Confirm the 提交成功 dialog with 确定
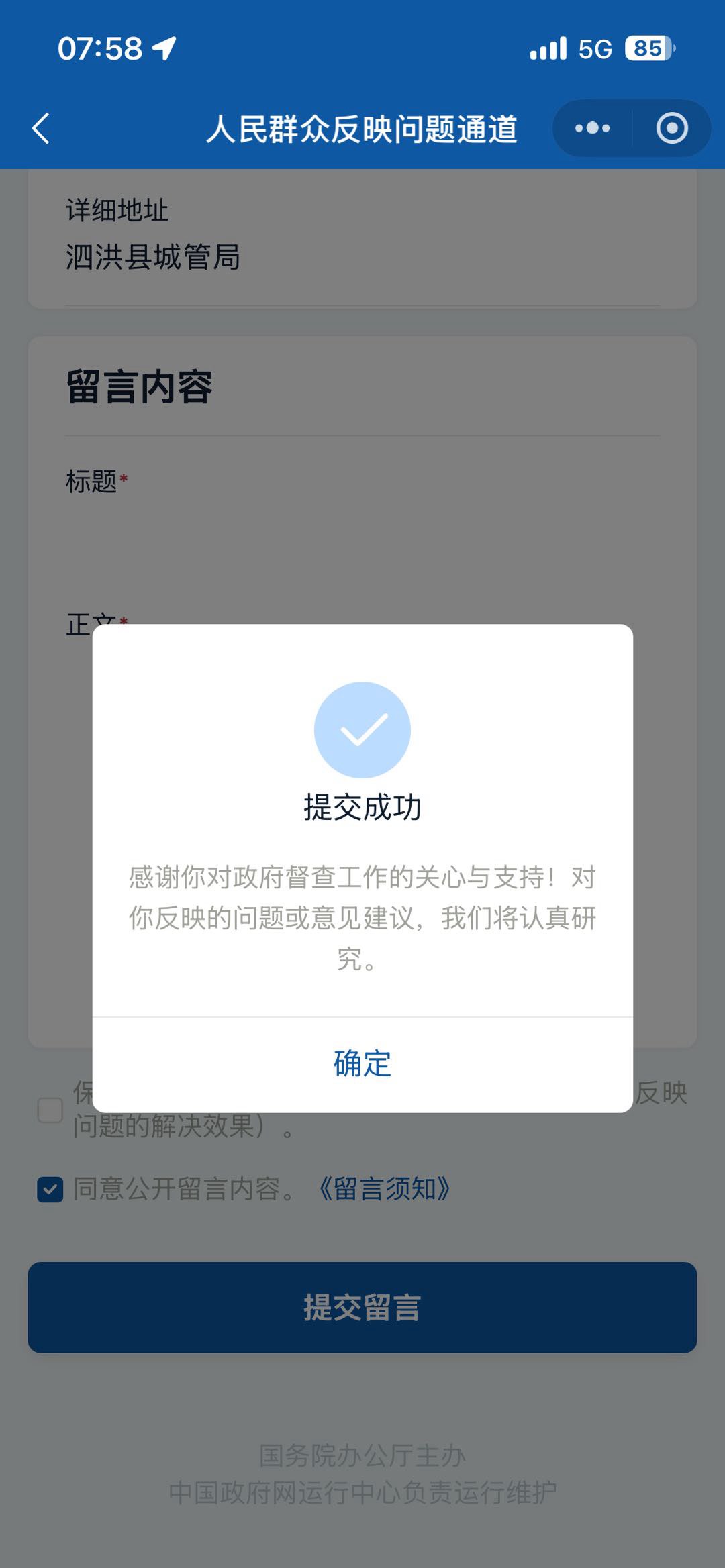This screenshot has width=725, height=1568. tap(362, 1064)
